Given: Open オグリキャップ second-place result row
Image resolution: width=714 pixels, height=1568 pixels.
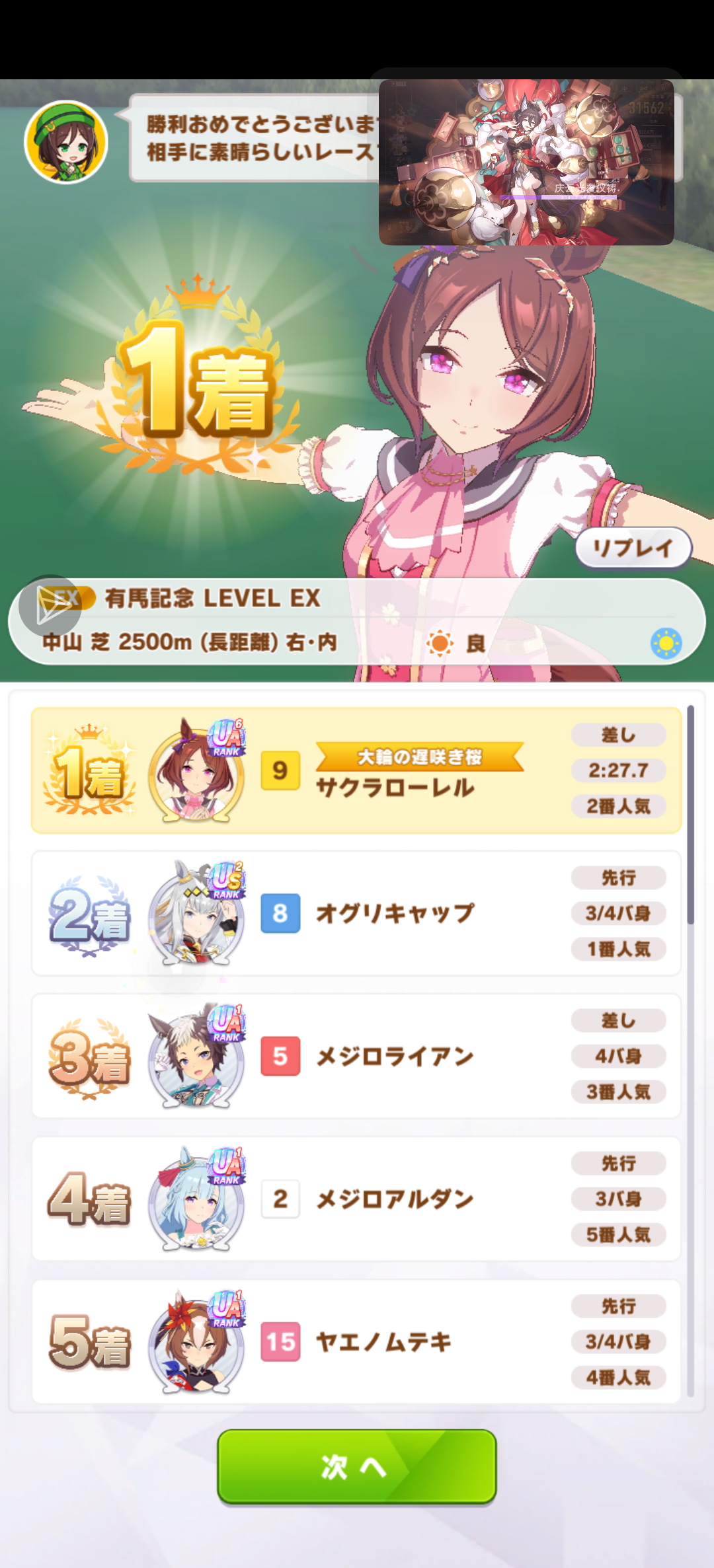Looking at the screenshot, I should tap(356, 913).
